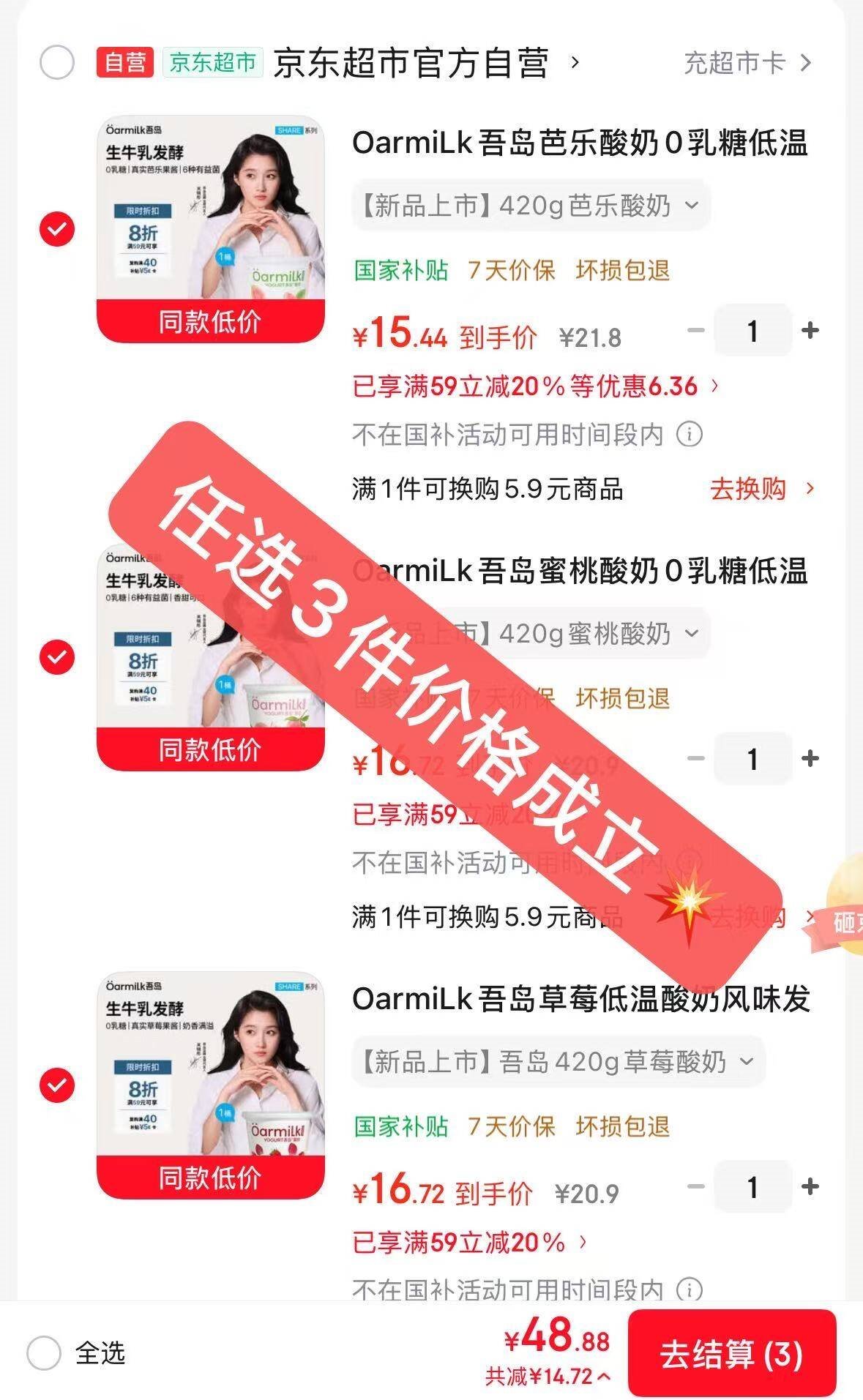This screenshot has height=1400, width=863.
Task: Proceed with 去结算 (3) checkout
Action: pyautogui.click(x=731, y=1354)
